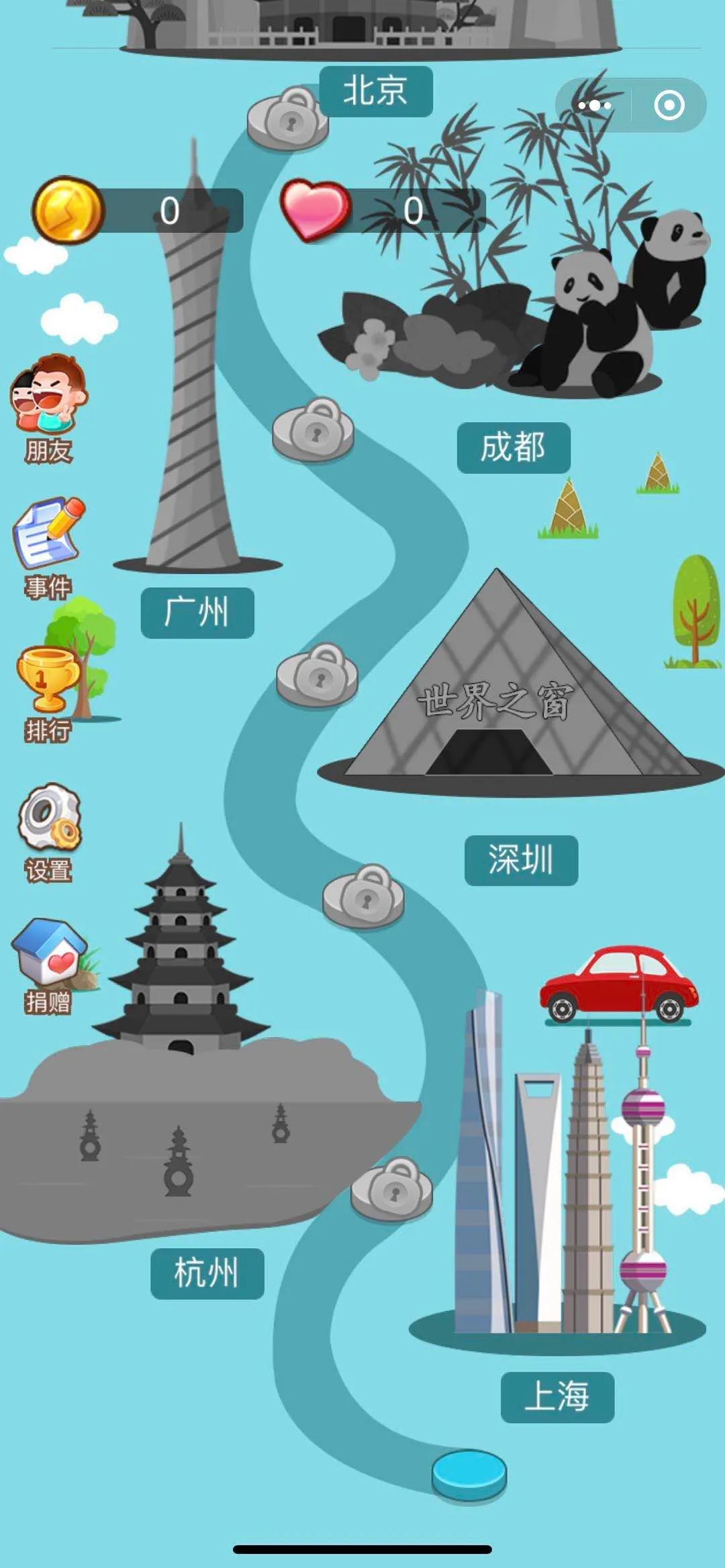This screenshot has width=725, height=1568.
Task: Click the heart life counter icon
Action: point(316,210)
